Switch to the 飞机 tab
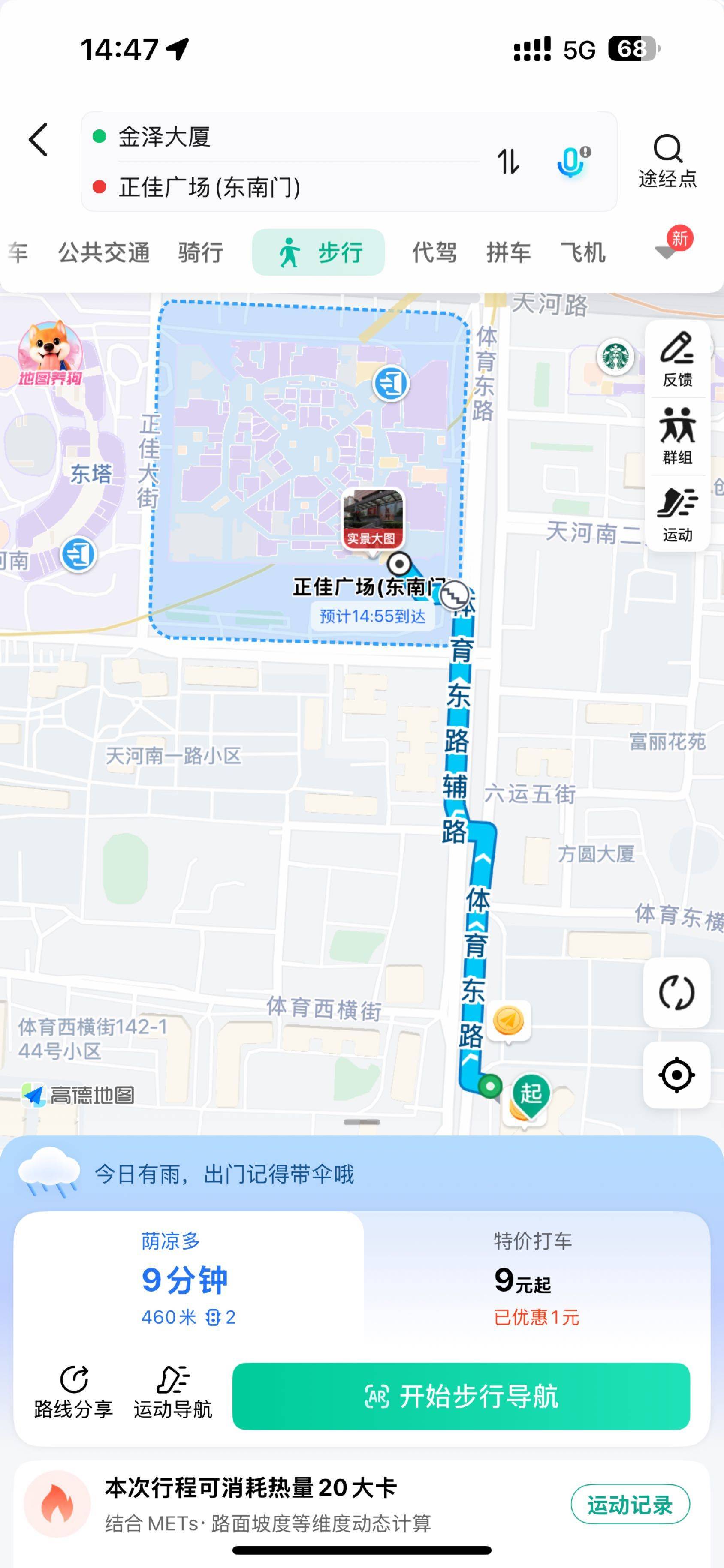Image resolution: width=724 pixels, height=1568 pixels. [x=583, y=252]
